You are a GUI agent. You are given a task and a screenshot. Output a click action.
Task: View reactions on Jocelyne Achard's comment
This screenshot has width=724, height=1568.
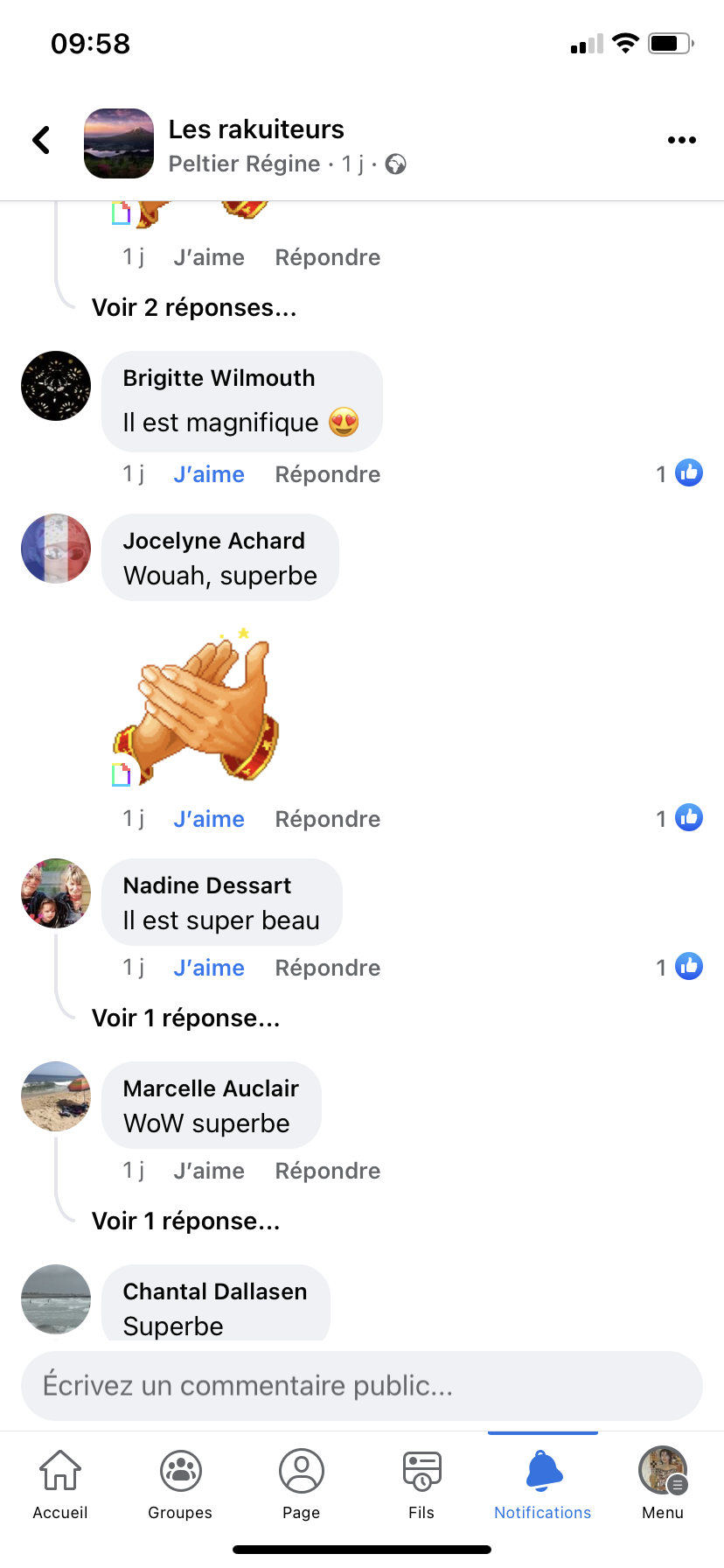tap(679, 818)
